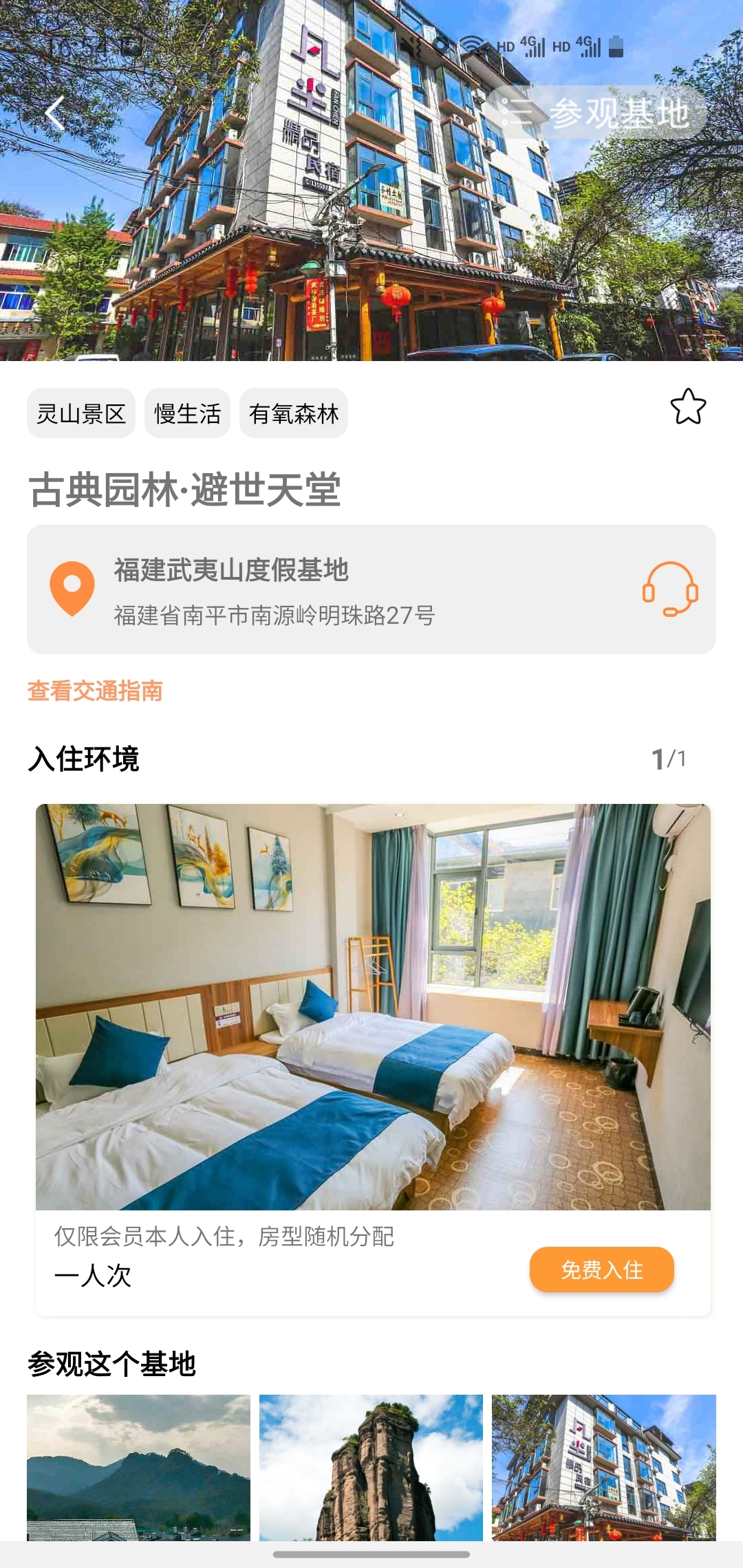Select the 慢生活 tag

[x=187, y=414]
